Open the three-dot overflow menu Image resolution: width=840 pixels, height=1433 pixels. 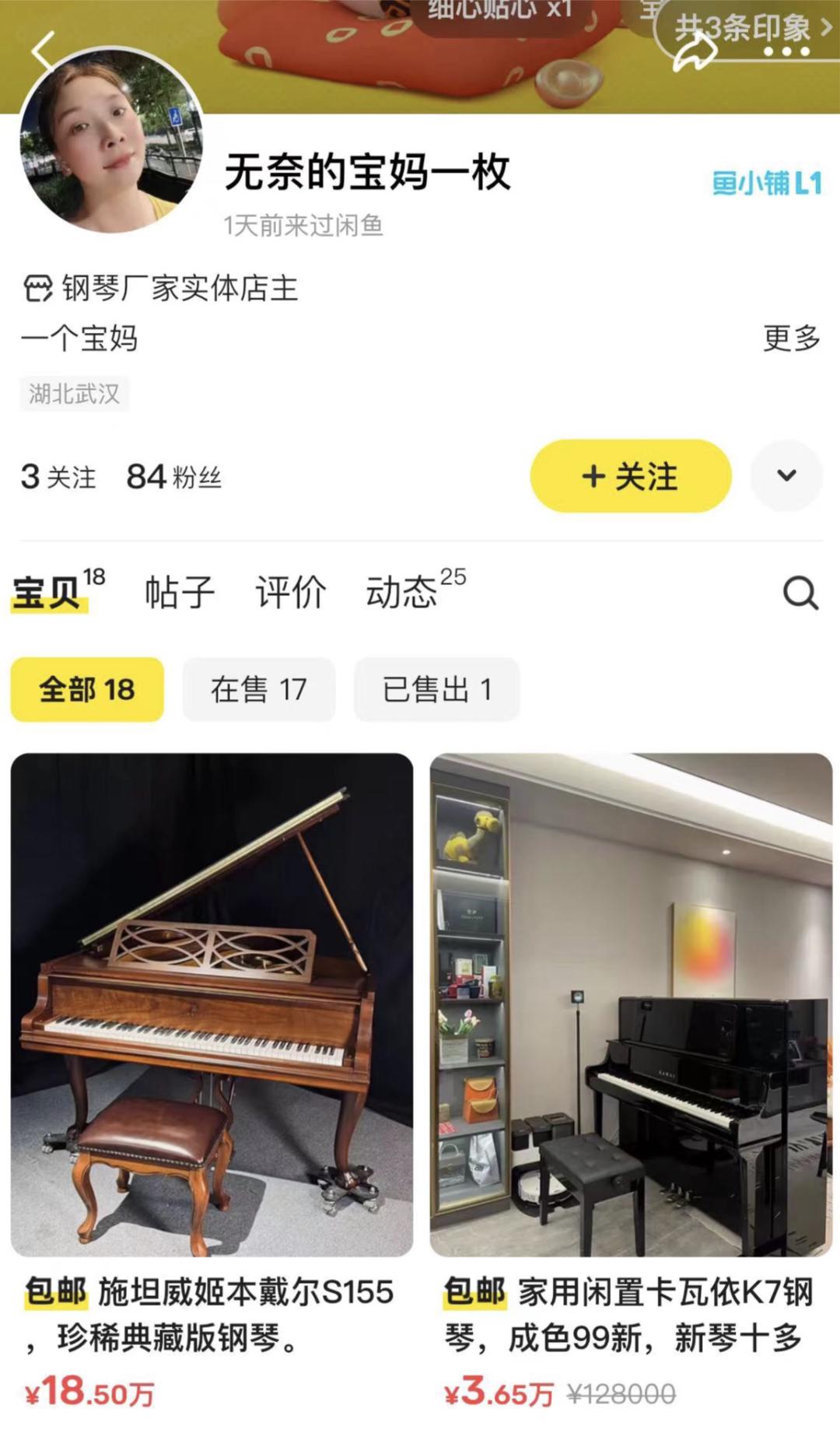click(x=786, y=52)
